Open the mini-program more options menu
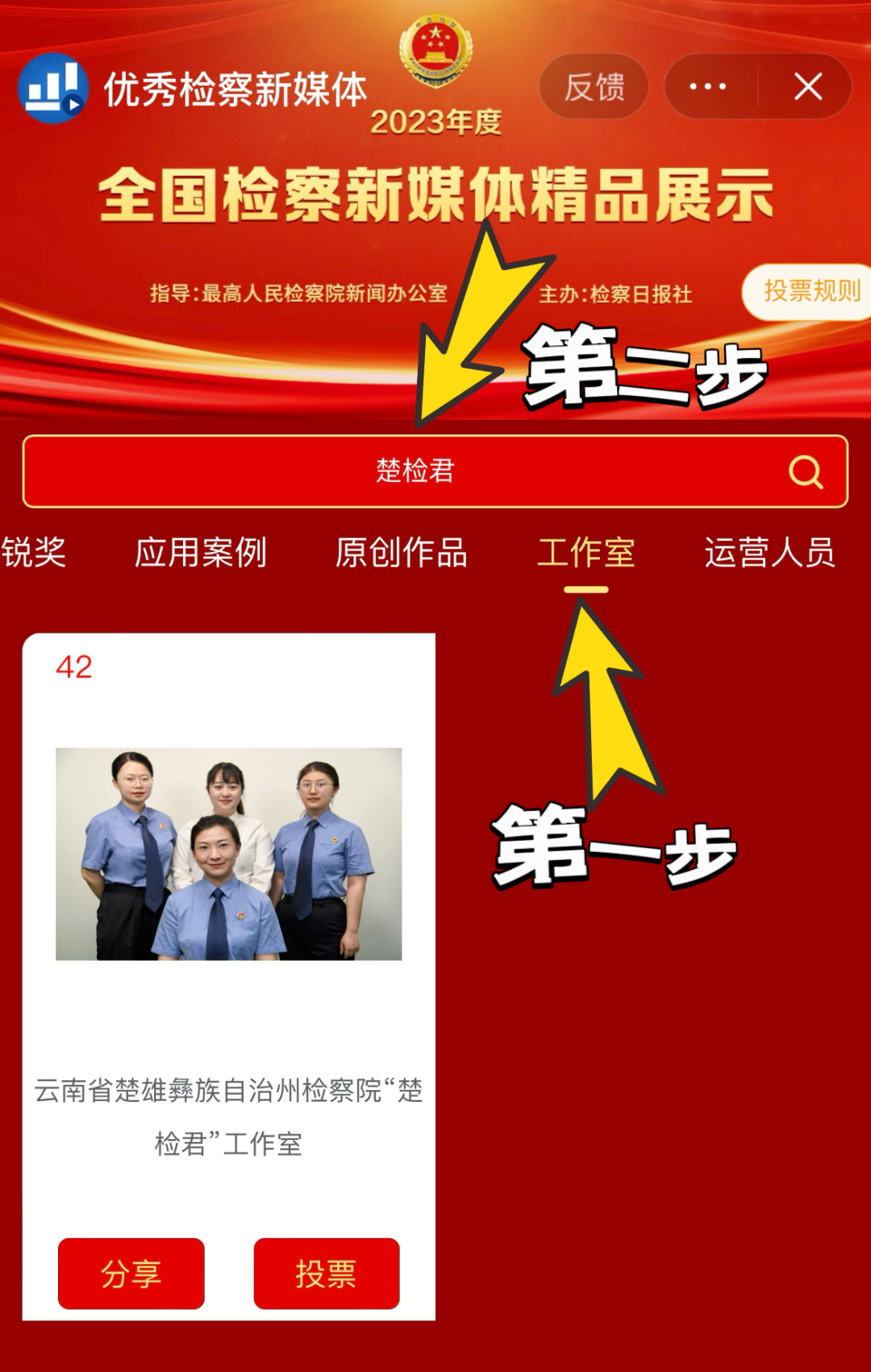871x1372 pixels. [708, 87]
